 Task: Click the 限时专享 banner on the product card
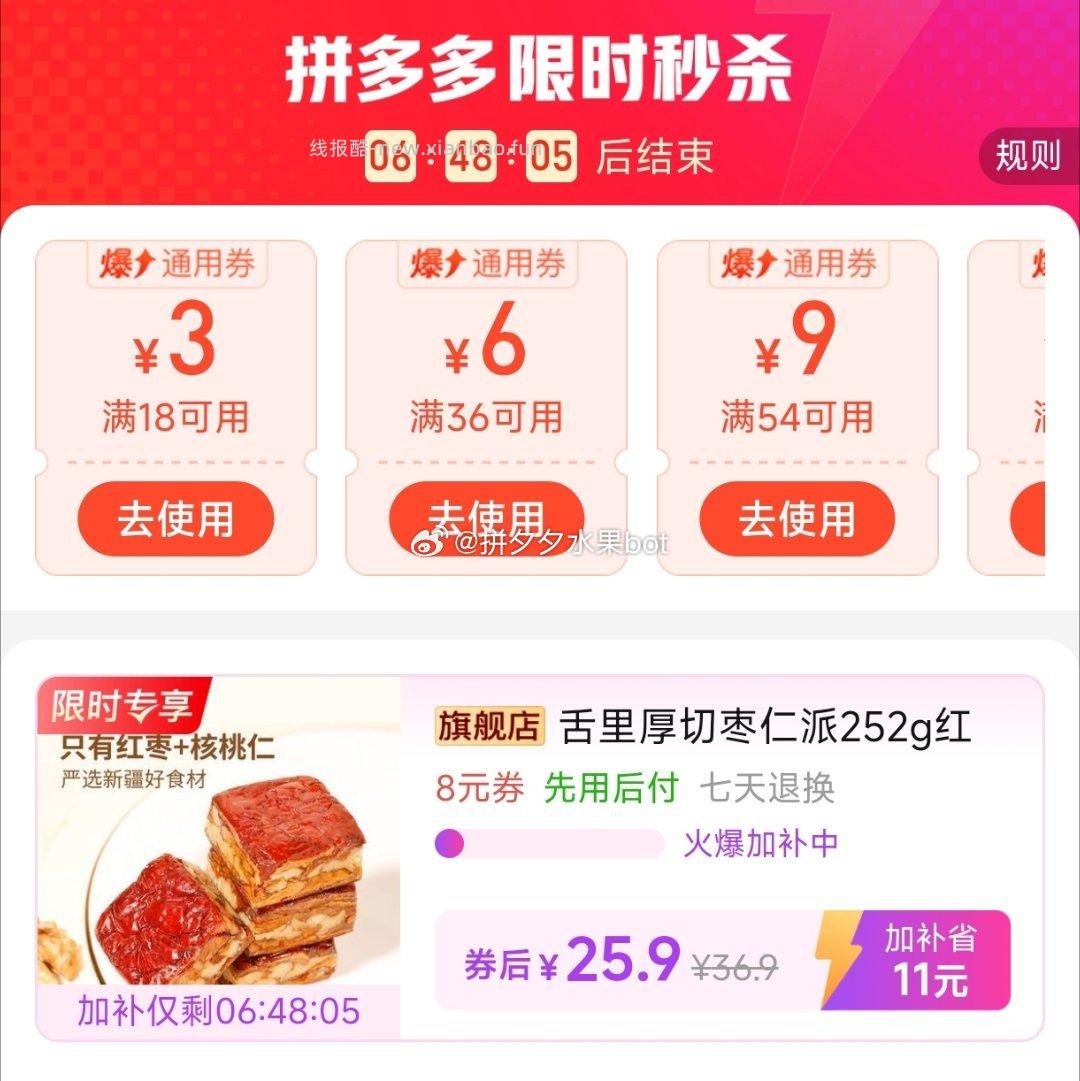coord(123,706)
